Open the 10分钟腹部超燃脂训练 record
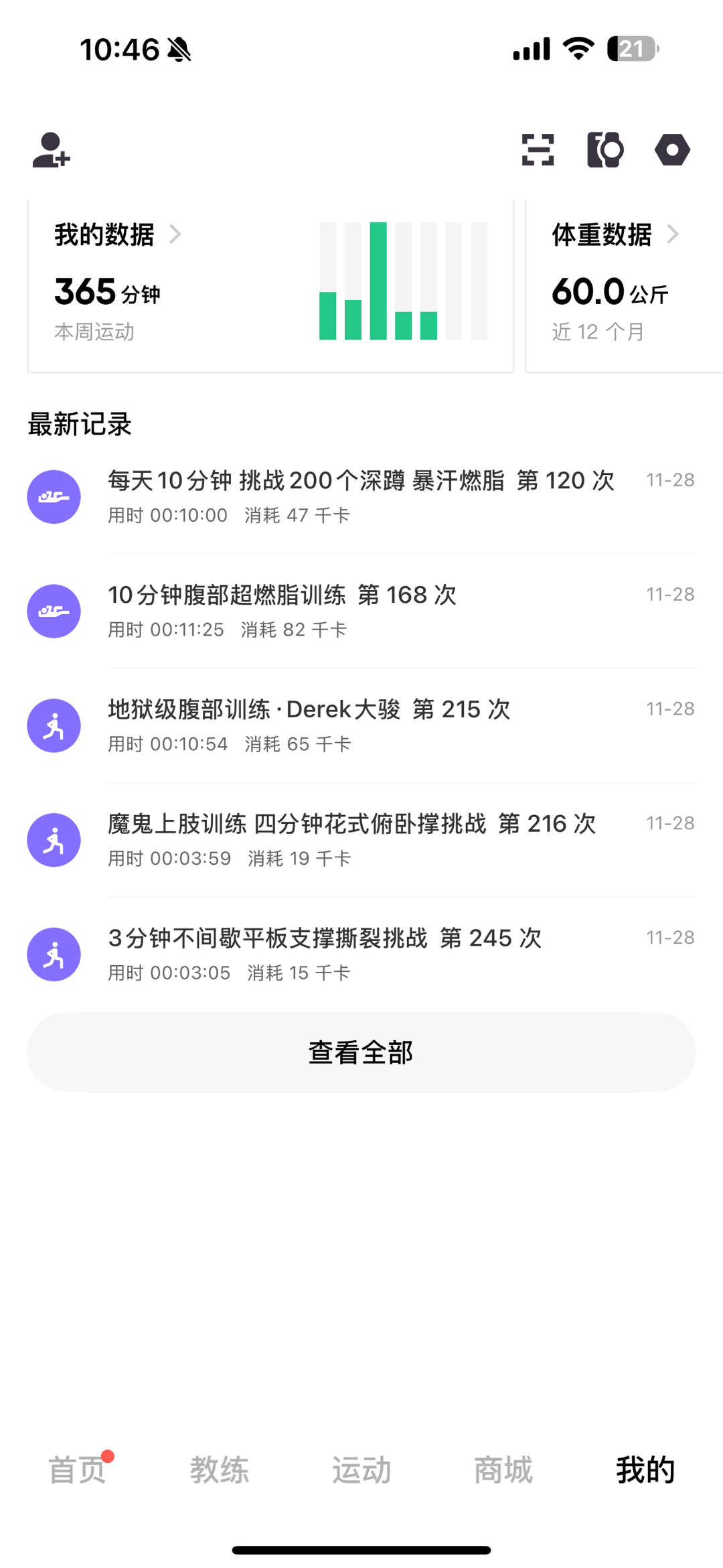 pyautogui.click(x=361, y=611)
